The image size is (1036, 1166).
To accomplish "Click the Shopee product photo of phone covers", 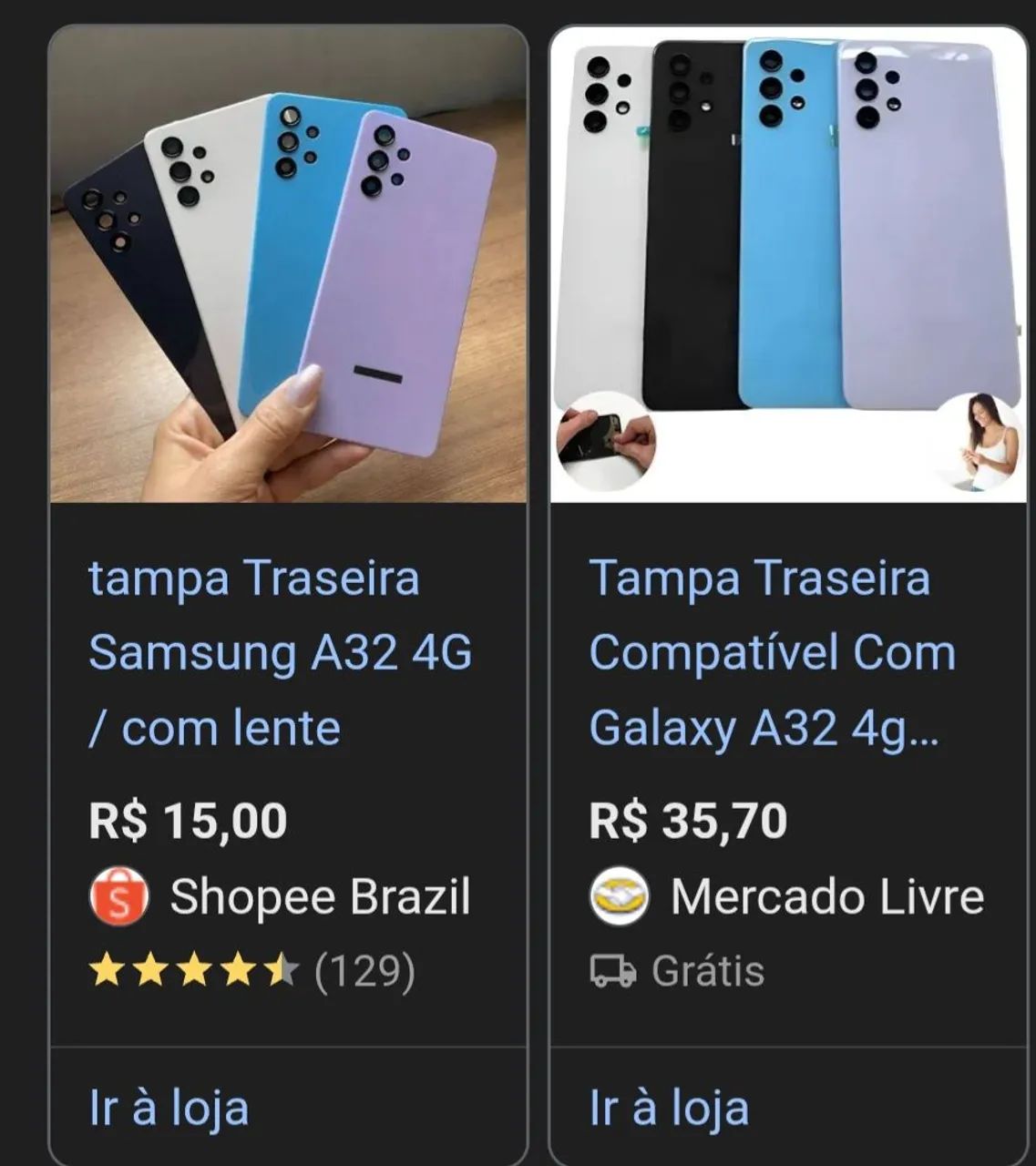I will pyautogui.click(x=288, y=264).
